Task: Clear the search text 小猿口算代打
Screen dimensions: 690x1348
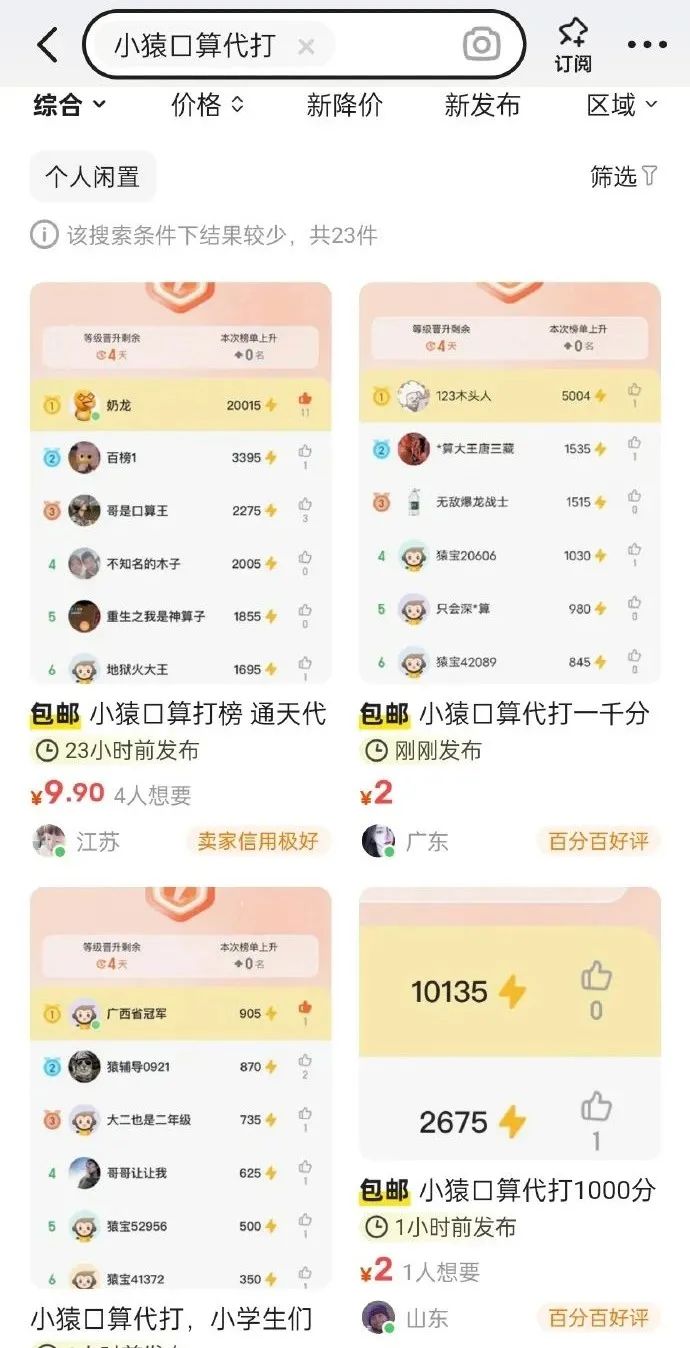Action: point(306,46)
